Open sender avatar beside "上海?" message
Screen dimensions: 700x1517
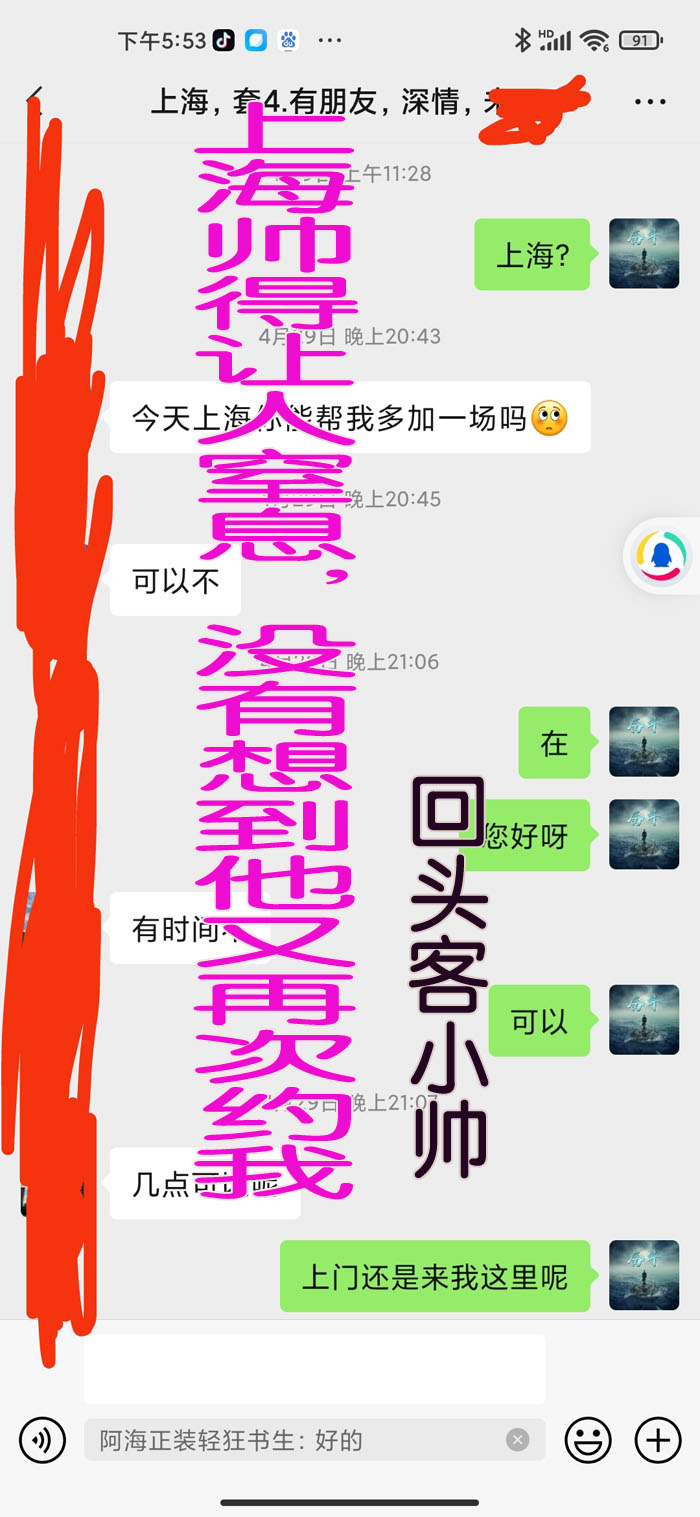coord(644,254)
